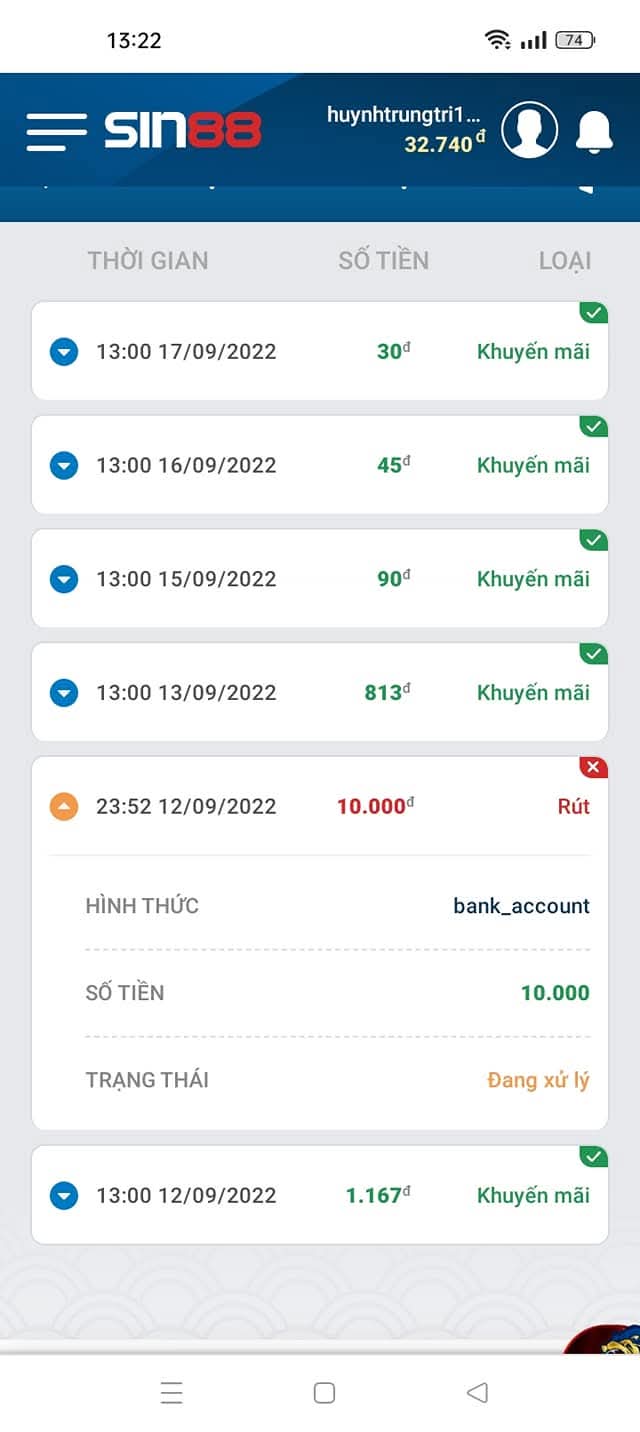Open the hamburger drawer menu
The height and width of the screenshot is (1432, 640).
click(x=56, y=131)
